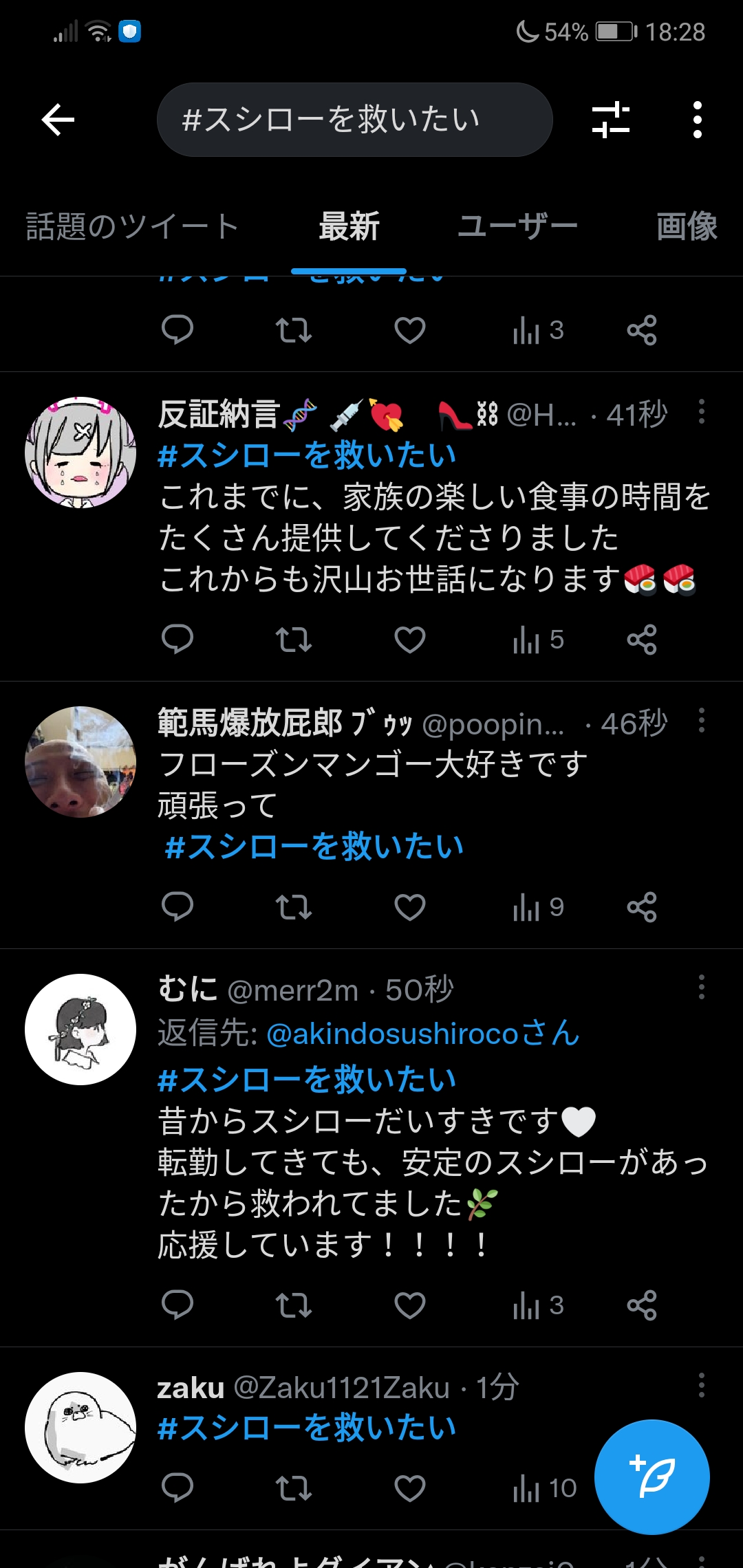Open more options on むに's tweet
This screenshot has width=743, height=1568.
click(702, 987)
